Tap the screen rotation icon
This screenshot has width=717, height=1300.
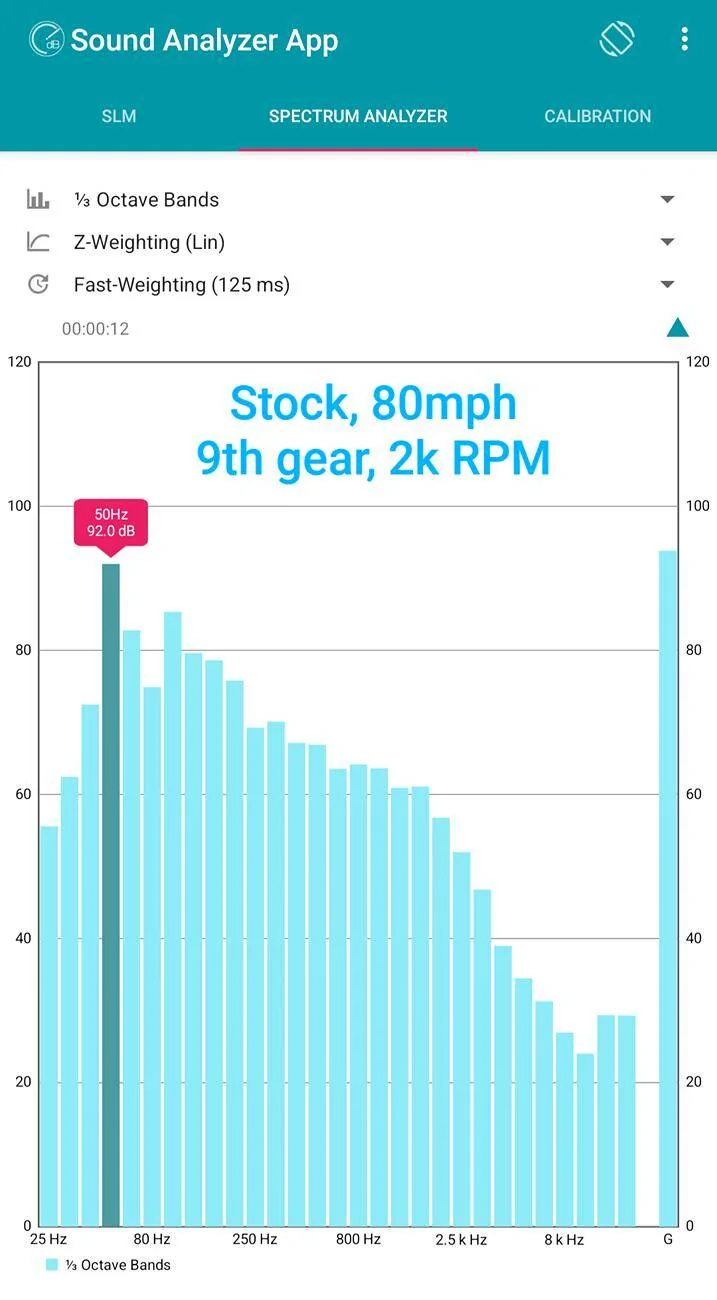[617, 39]
